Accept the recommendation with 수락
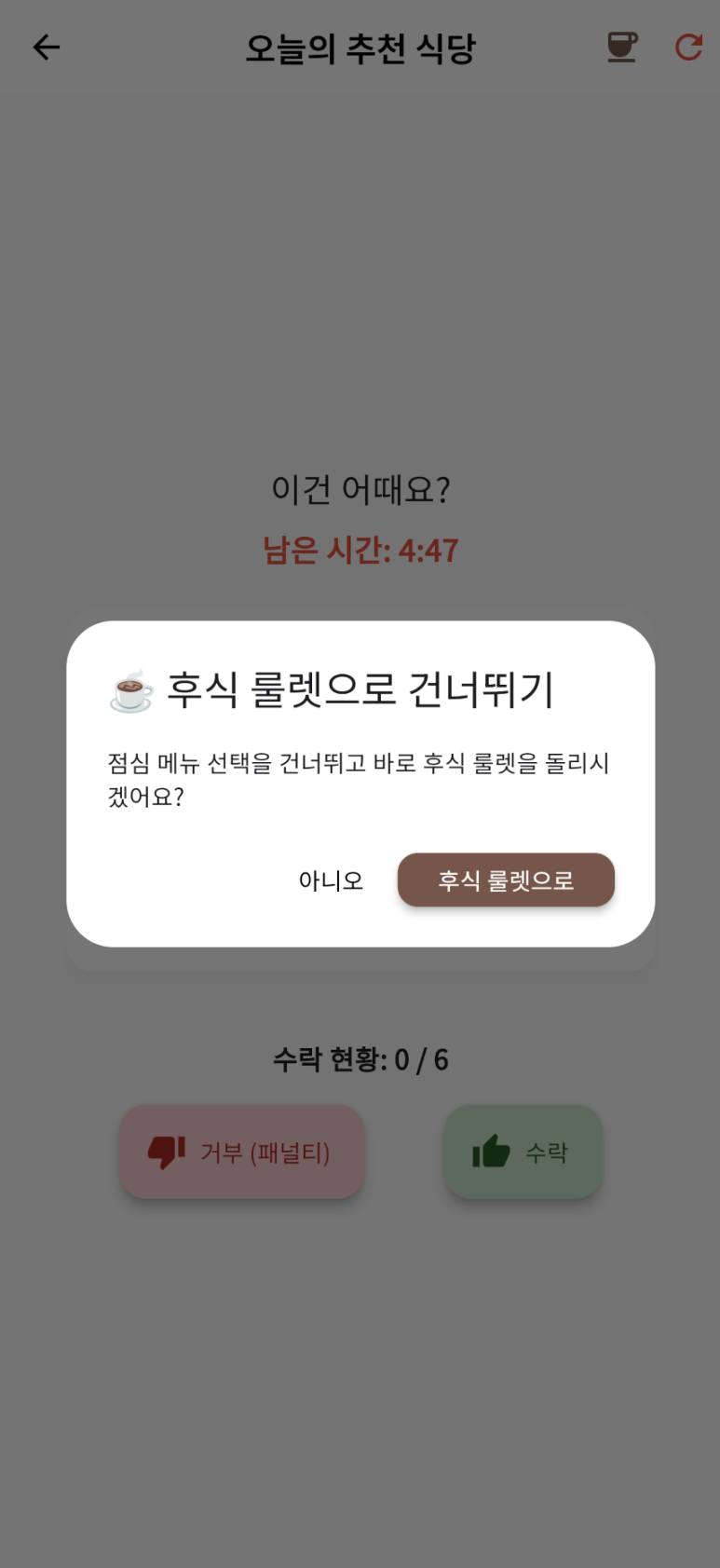 523,1152
